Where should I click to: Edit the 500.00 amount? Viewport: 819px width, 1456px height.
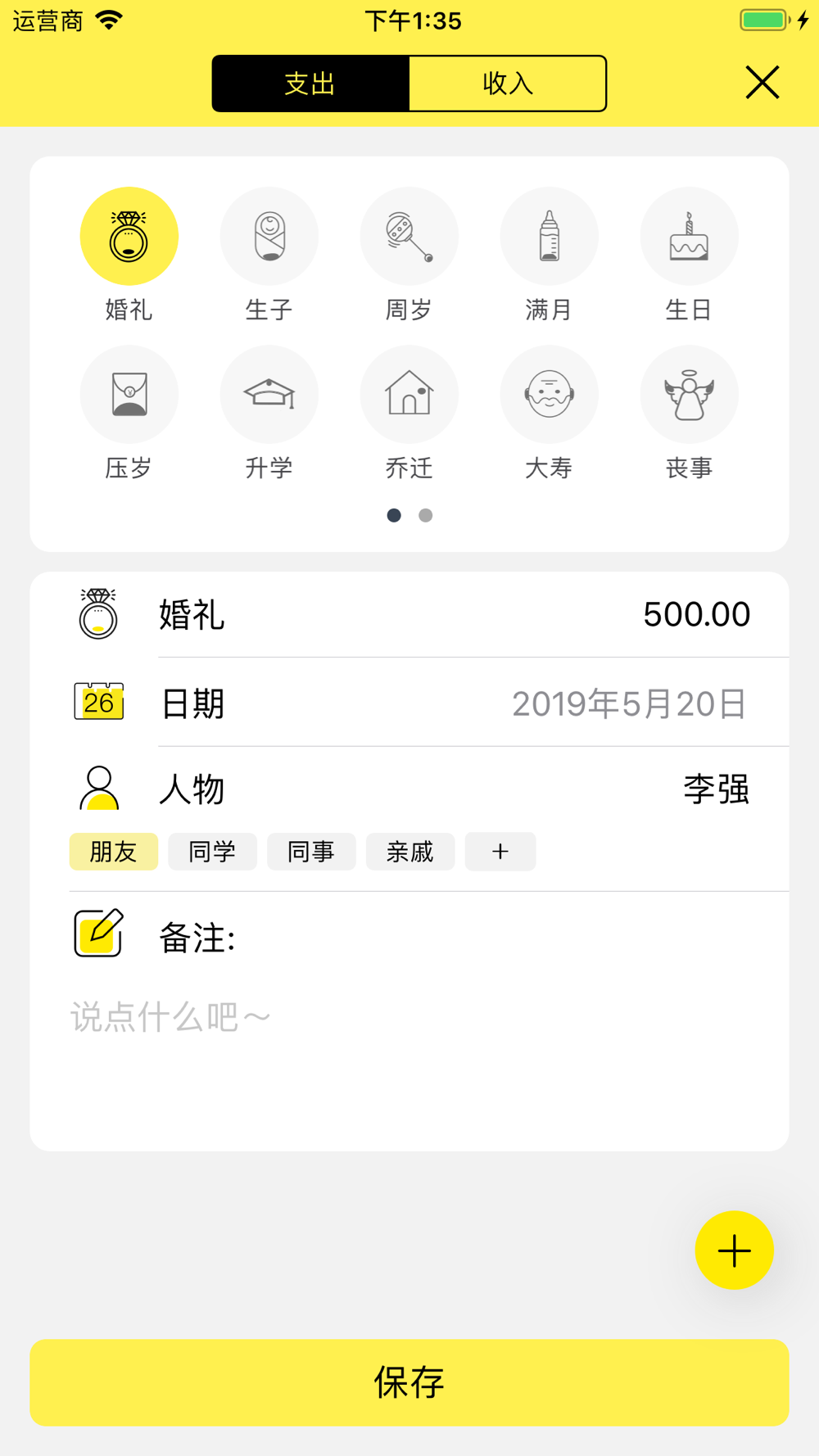click(696, 614)
